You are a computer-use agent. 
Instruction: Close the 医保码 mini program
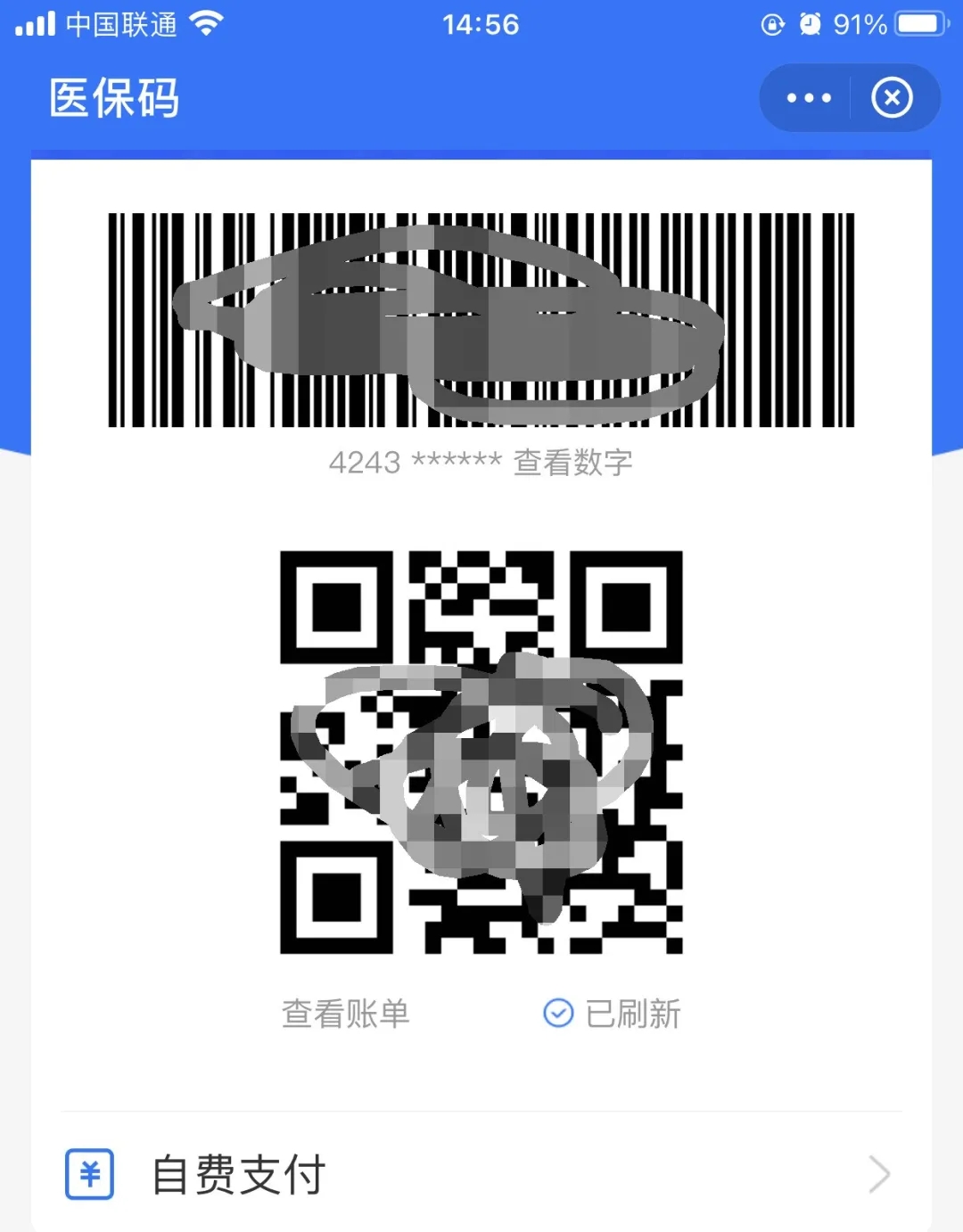tap(892, 98)
